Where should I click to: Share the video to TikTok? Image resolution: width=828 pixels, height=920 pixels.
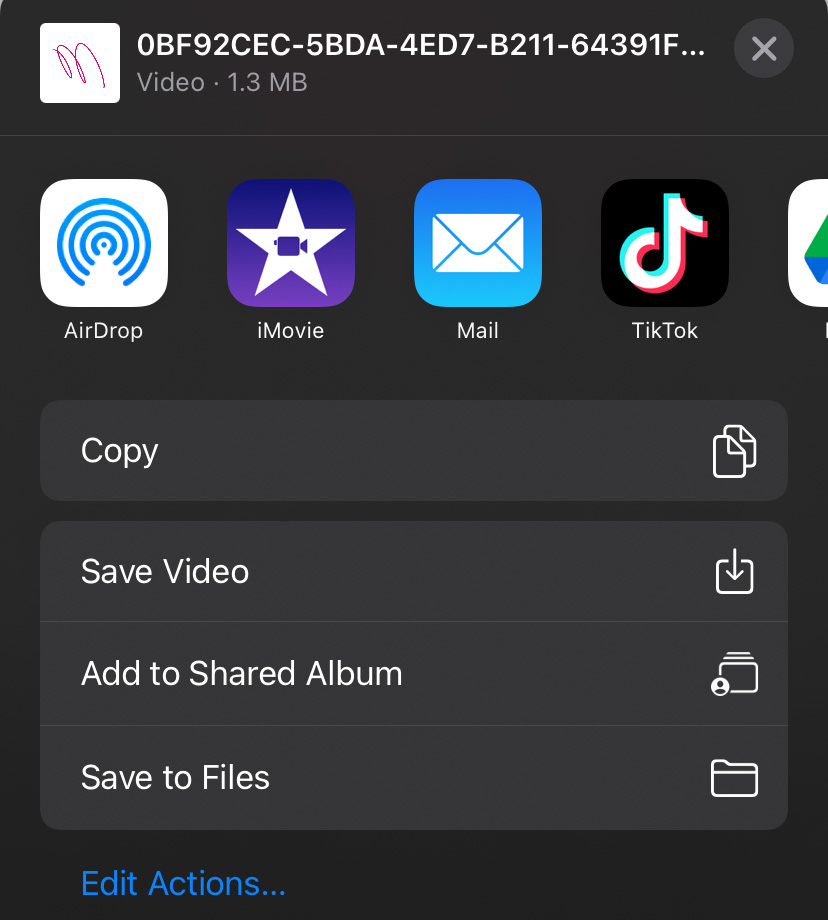(665, 243)
